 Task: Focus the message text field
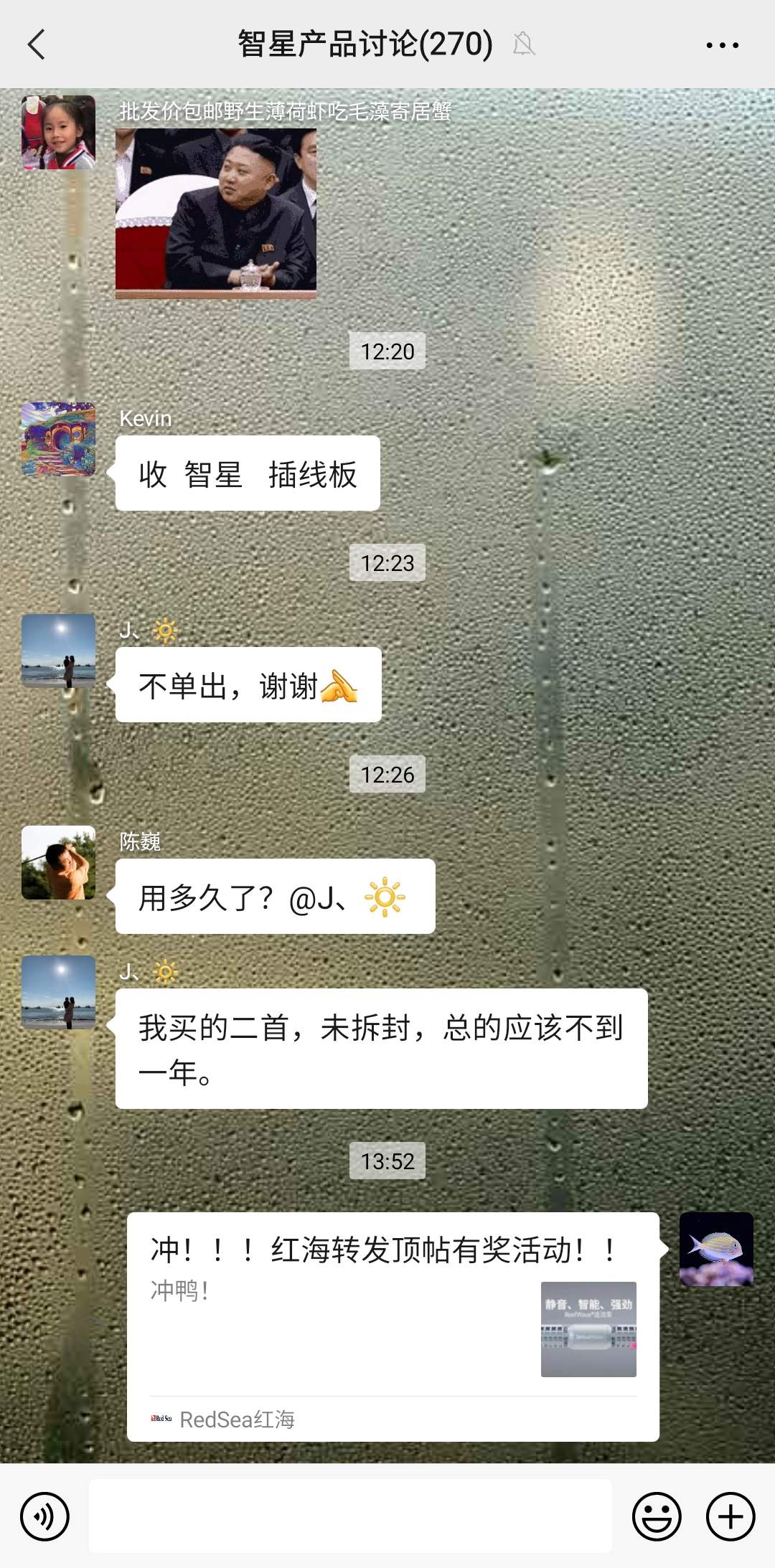(x=350, y=1515)
